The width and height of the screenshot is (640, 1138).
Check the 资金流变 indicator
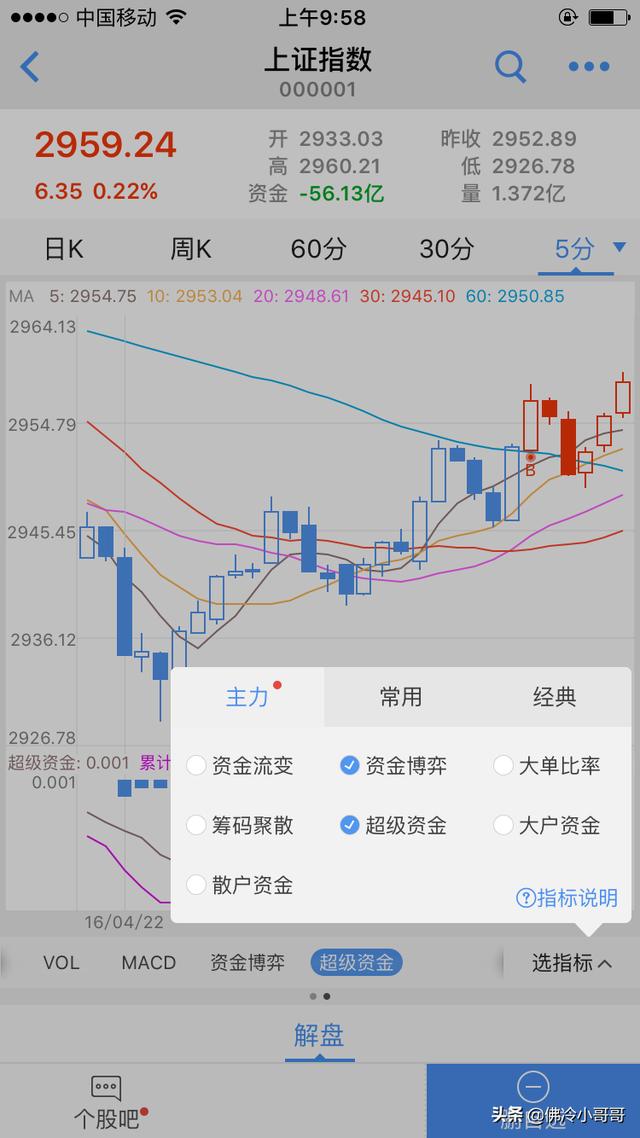pyautogui.click(x=240, y=766)
